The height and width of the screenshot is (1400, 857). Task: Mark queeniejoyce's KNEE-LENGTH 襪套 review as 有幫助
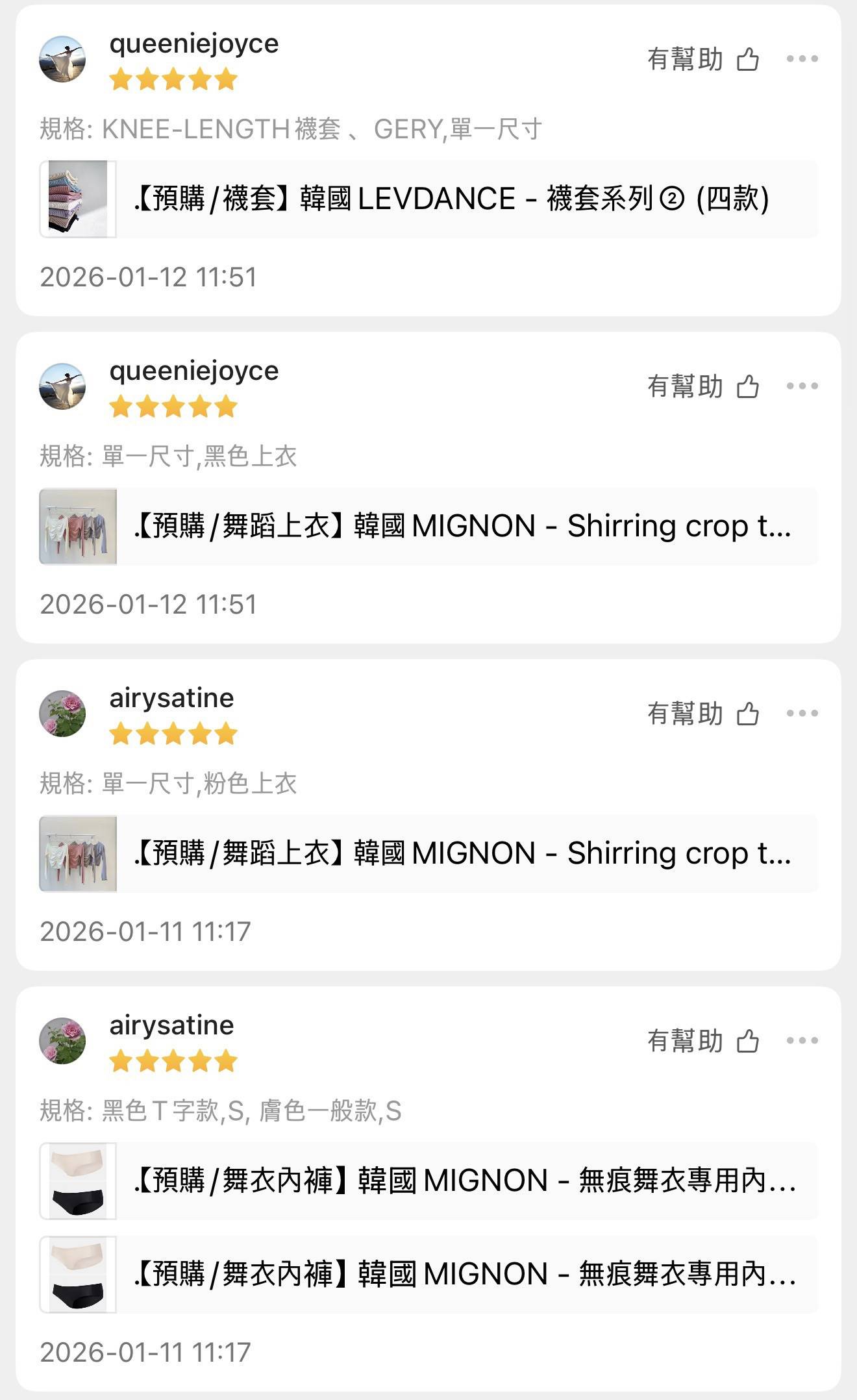703,59
